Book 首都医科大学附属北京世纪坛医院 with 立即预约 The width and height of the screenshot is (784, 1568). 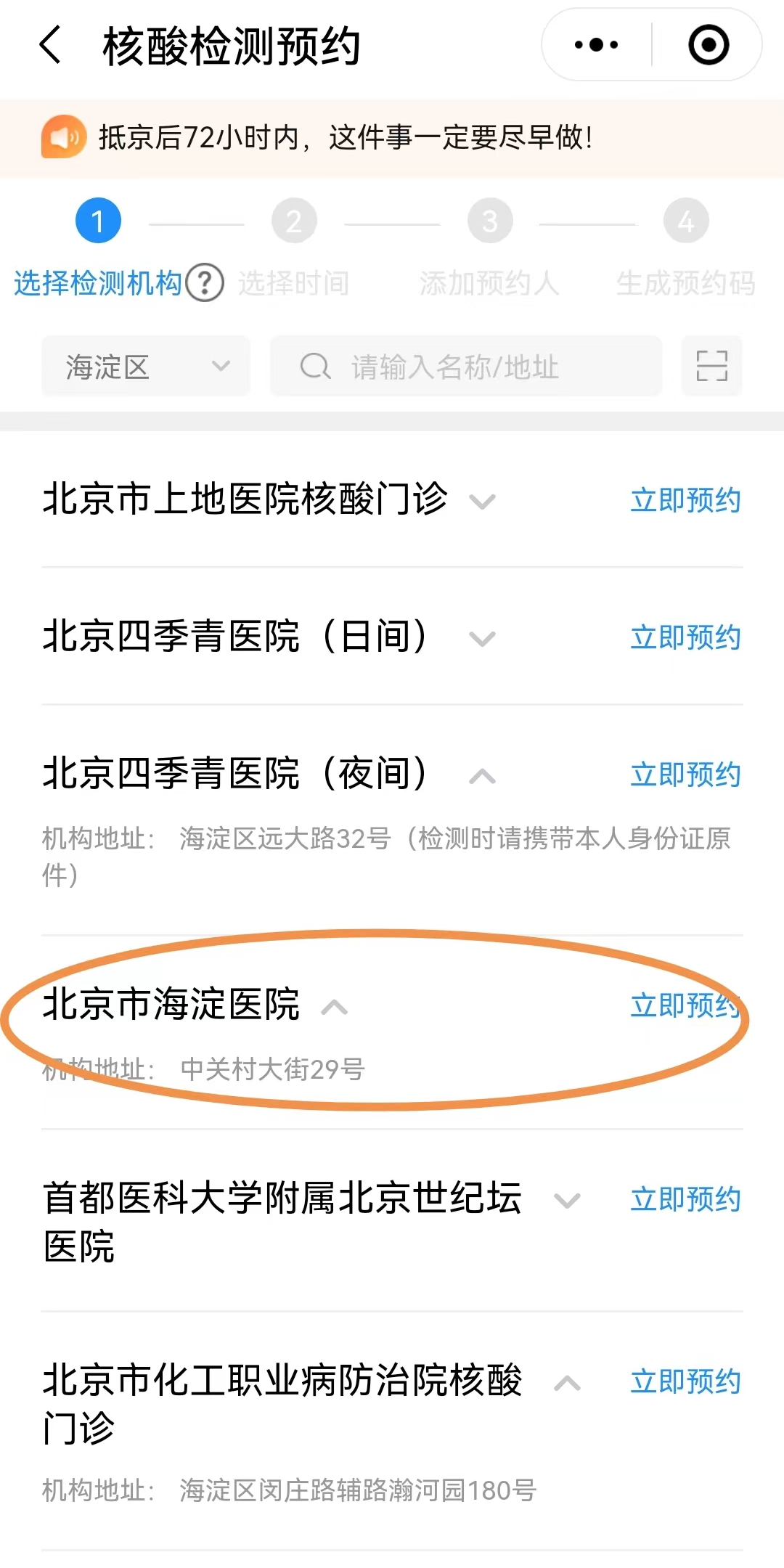point(685,1199)
